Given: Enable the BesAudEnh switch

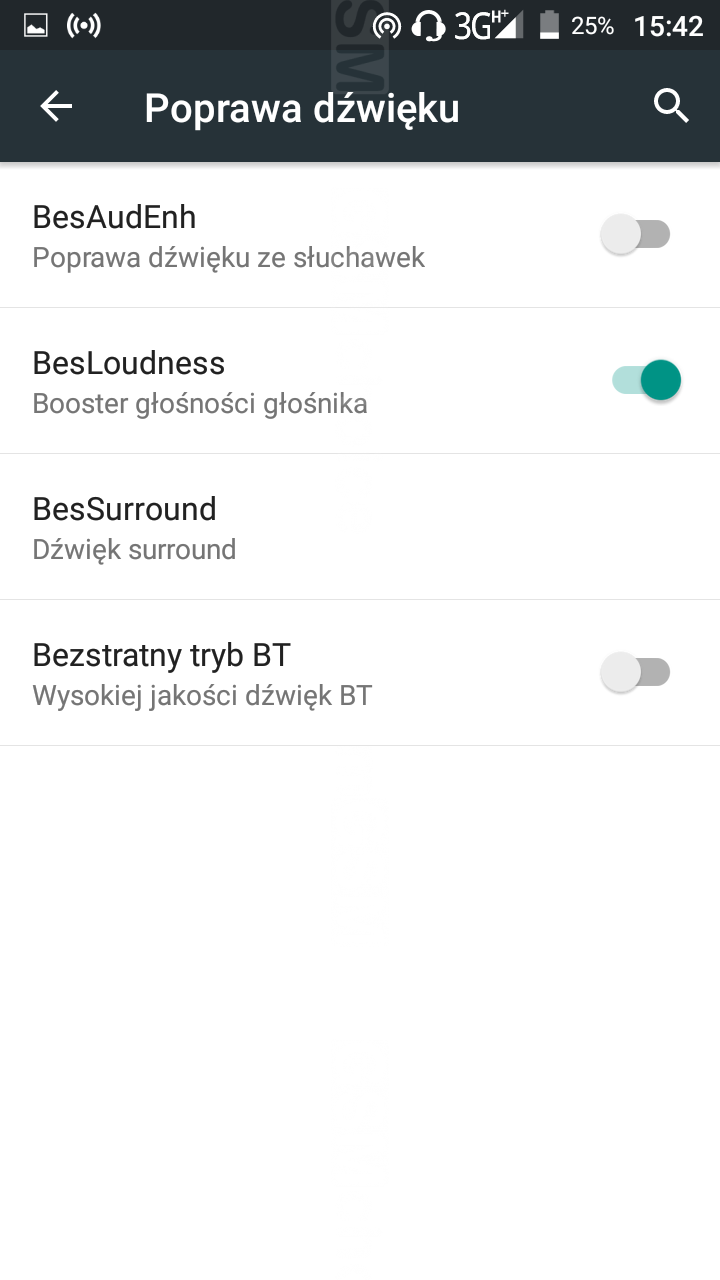Looking at the screenshot, I should point(636,235).
